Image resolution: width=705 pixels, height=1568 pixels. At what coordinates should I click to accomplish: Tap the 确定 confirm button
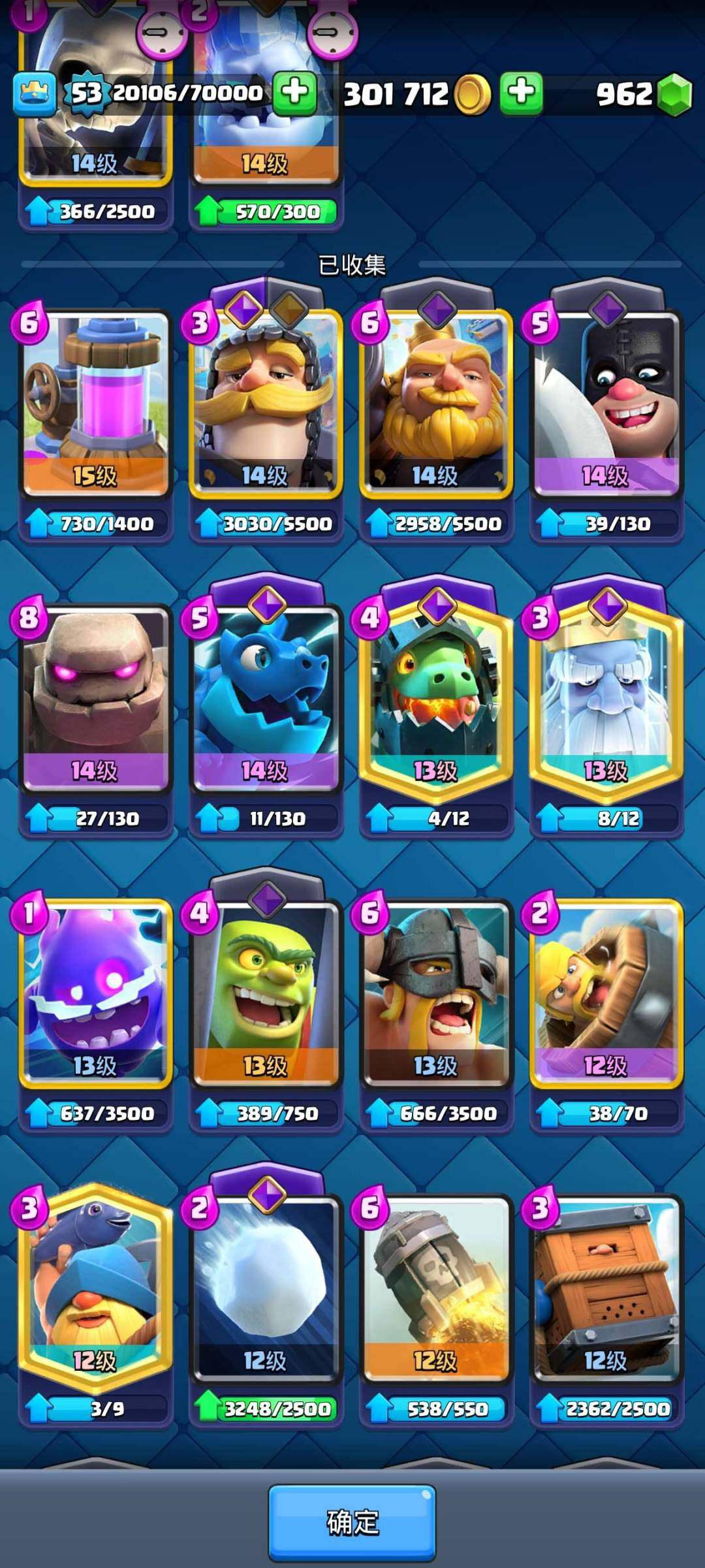[352, 1522]
